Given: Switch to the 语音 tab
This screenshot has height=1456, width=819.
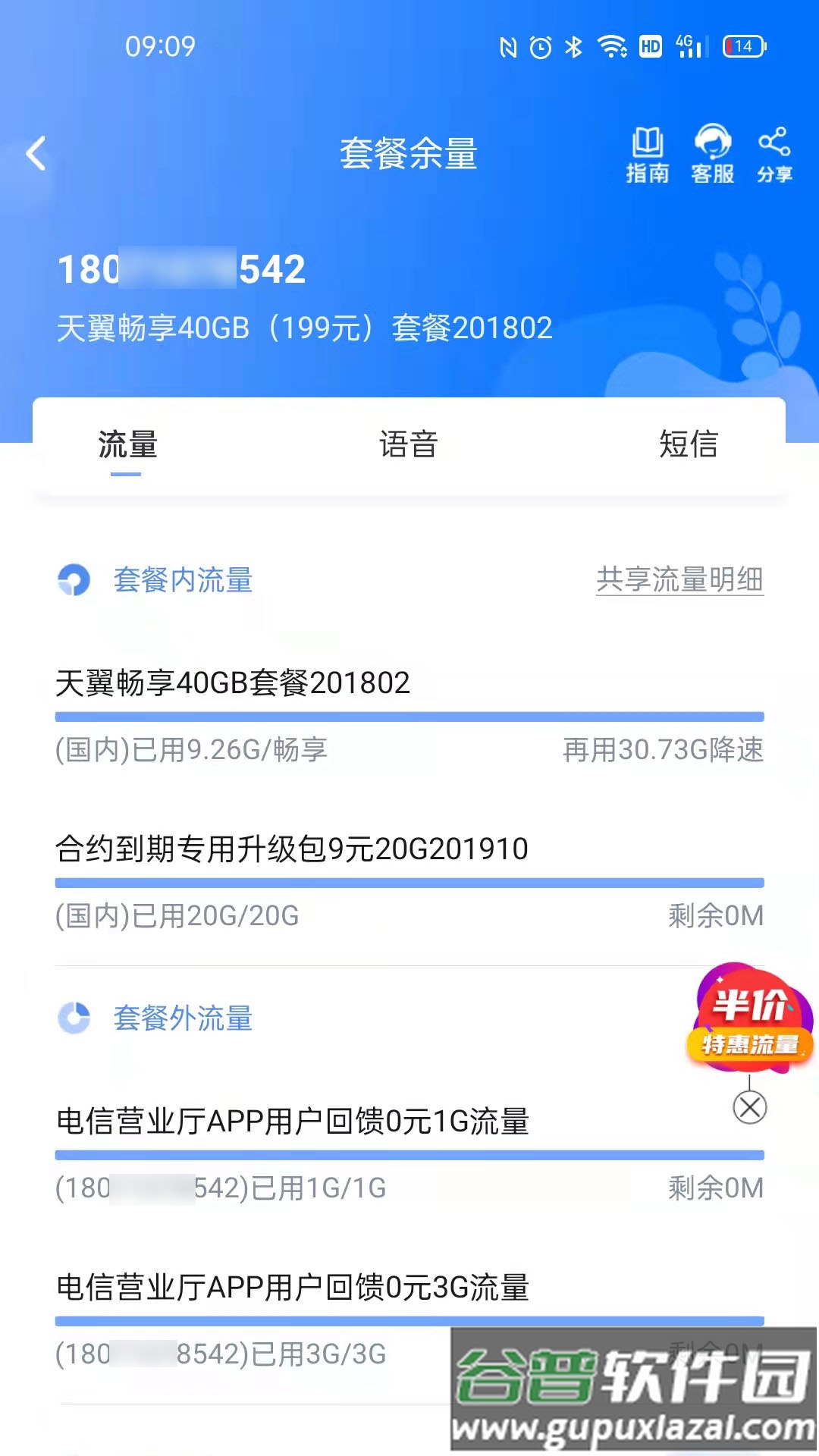Looking at the screenshot, I should 408,446.
